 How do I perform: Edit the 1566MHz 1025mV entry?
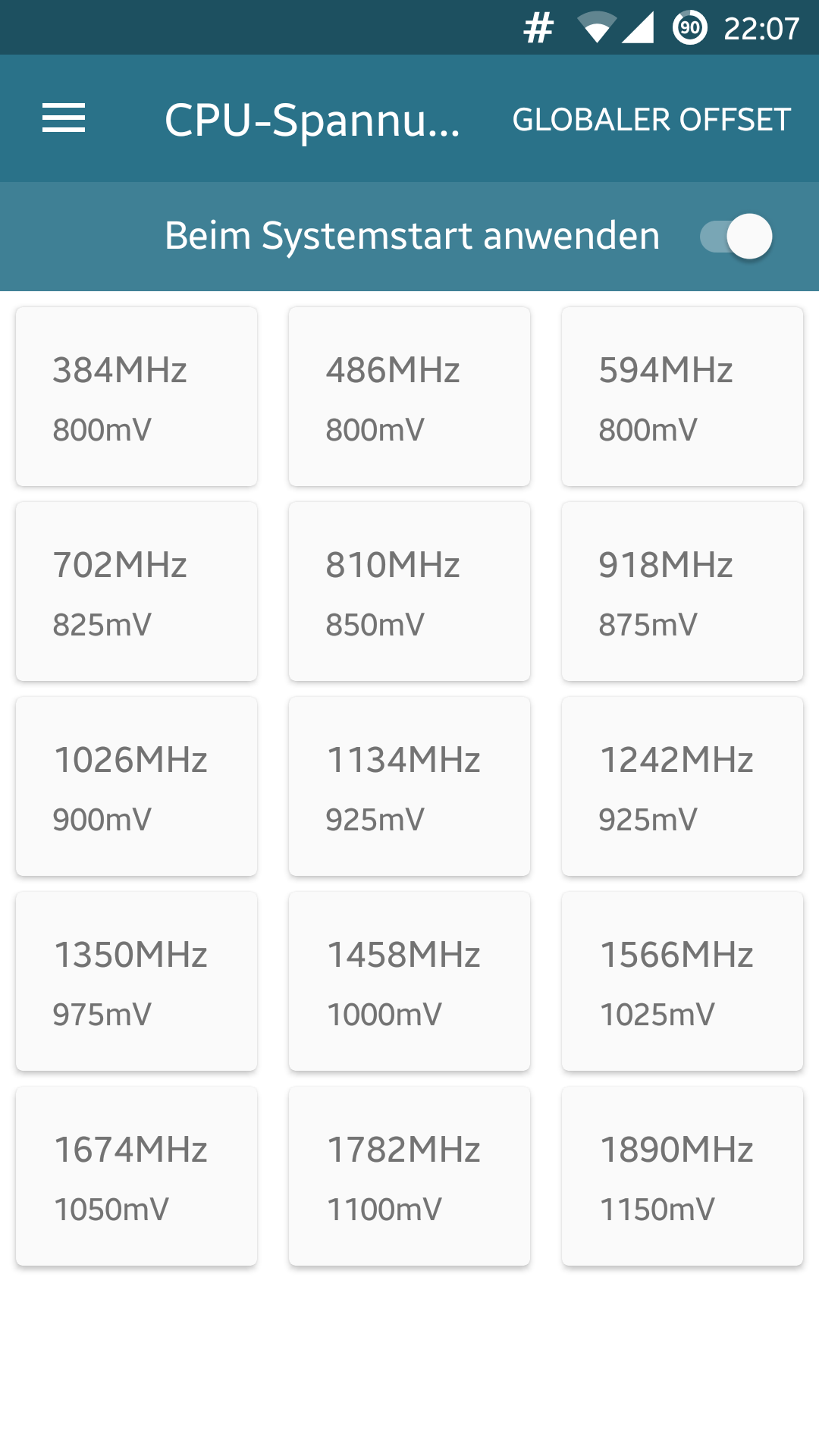click(682, 981)
